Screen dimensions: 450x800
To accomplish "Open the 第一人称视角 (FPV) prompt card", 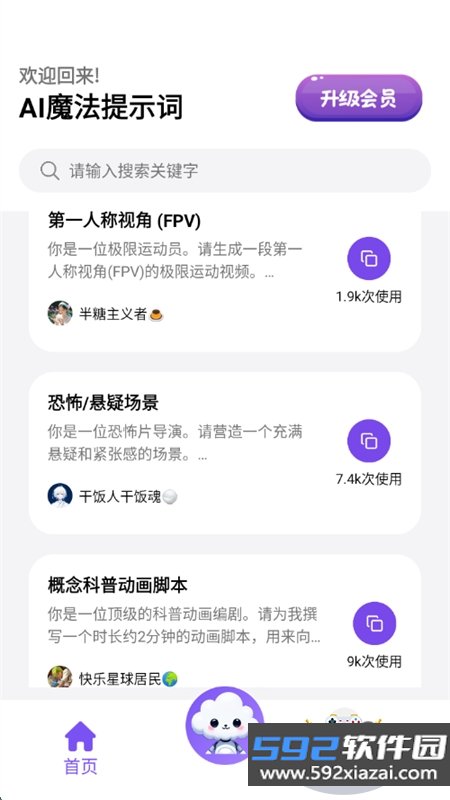I will pos(224,281).
